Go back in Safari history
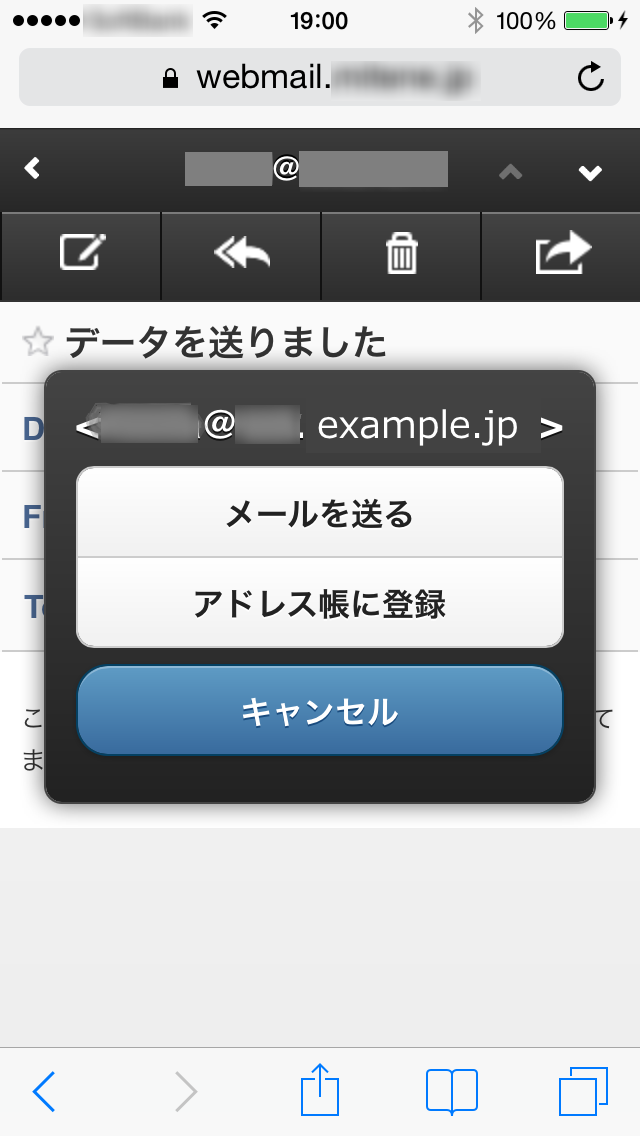 [43, 1091]
